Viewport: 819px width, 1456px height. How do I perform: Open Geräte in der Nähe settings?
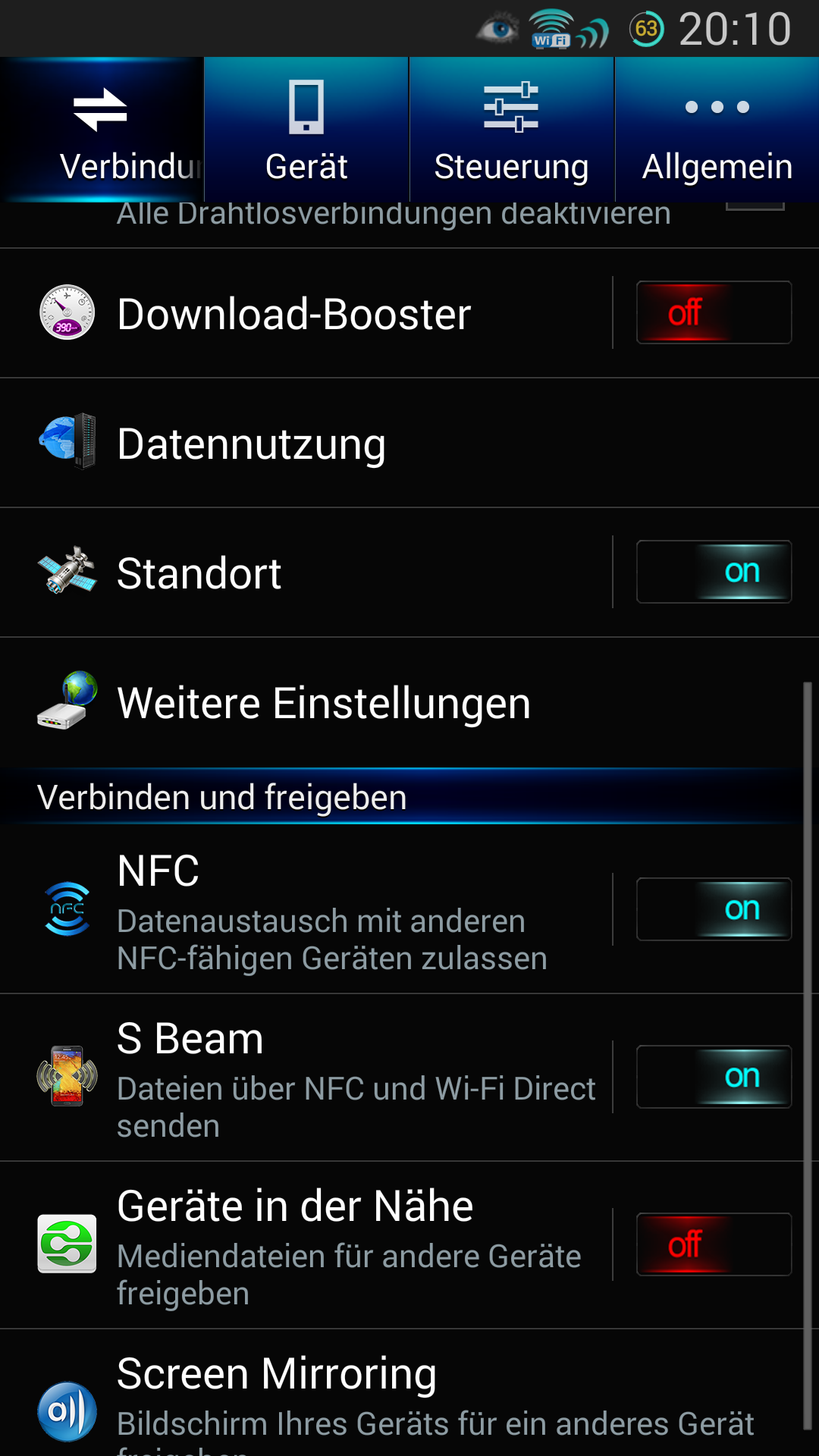pos(306,1245)
